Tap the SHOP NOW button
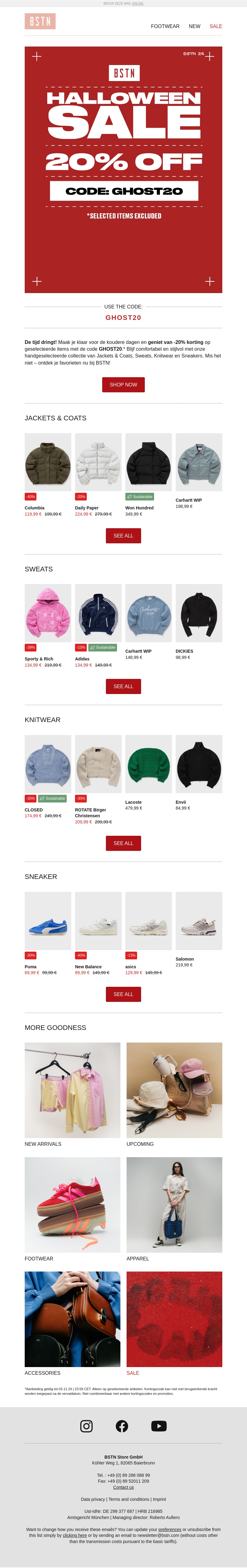This screenshot has width=247, height=1568. 123,385
